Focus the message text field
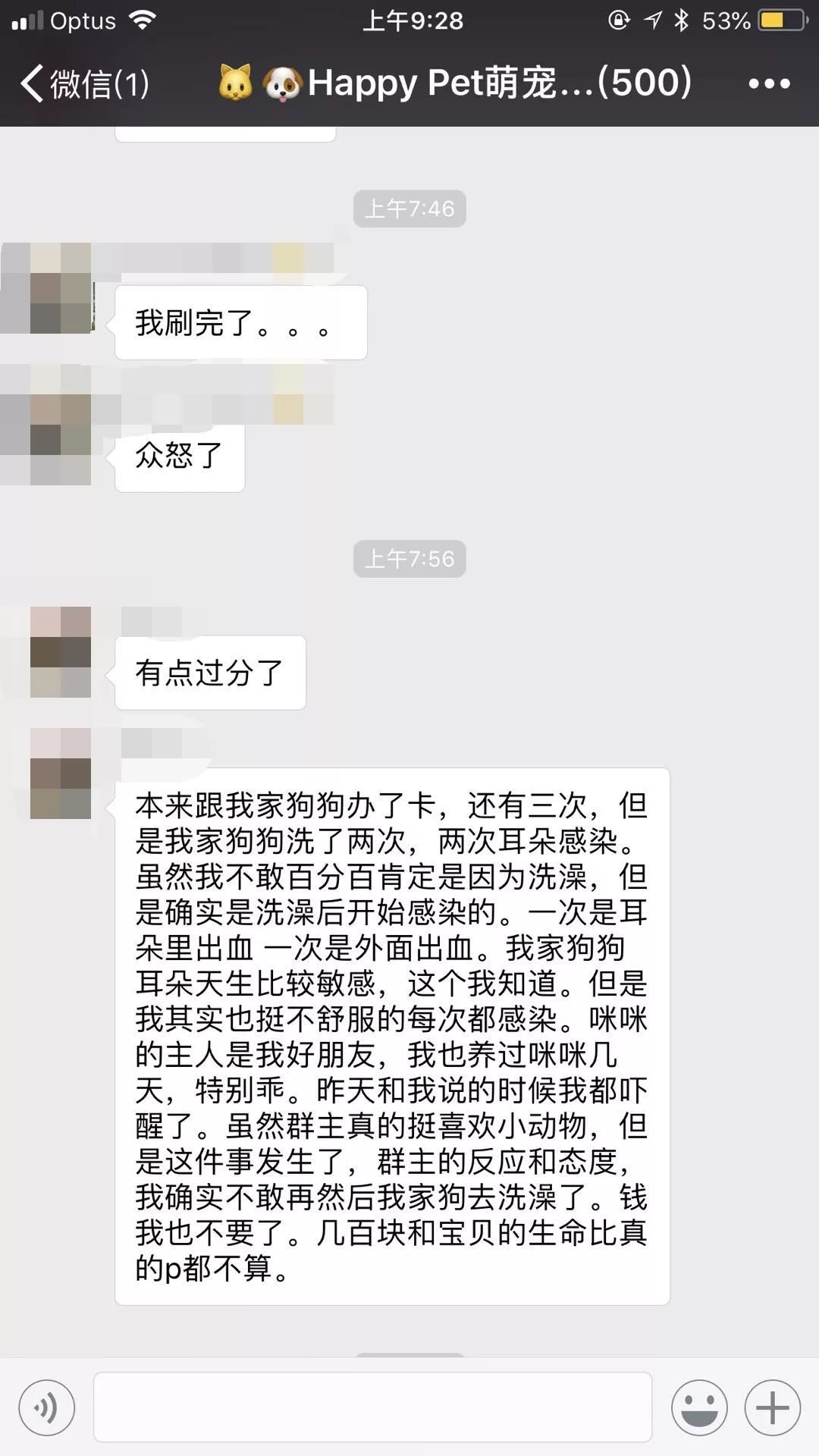 click(x=372, y=1408)
